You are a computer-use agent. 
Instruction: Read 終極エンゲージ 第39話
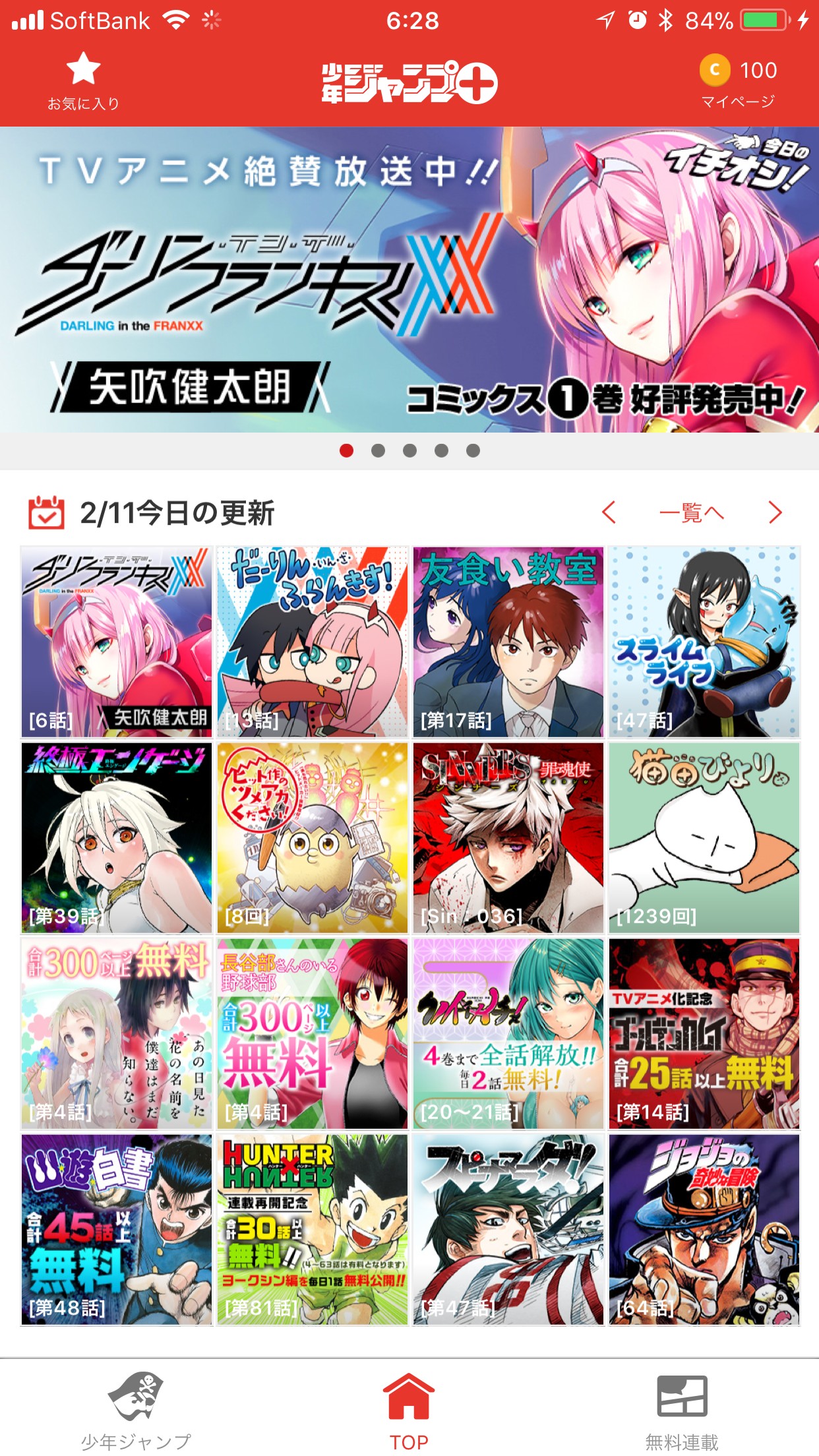[x=117, y=837]
